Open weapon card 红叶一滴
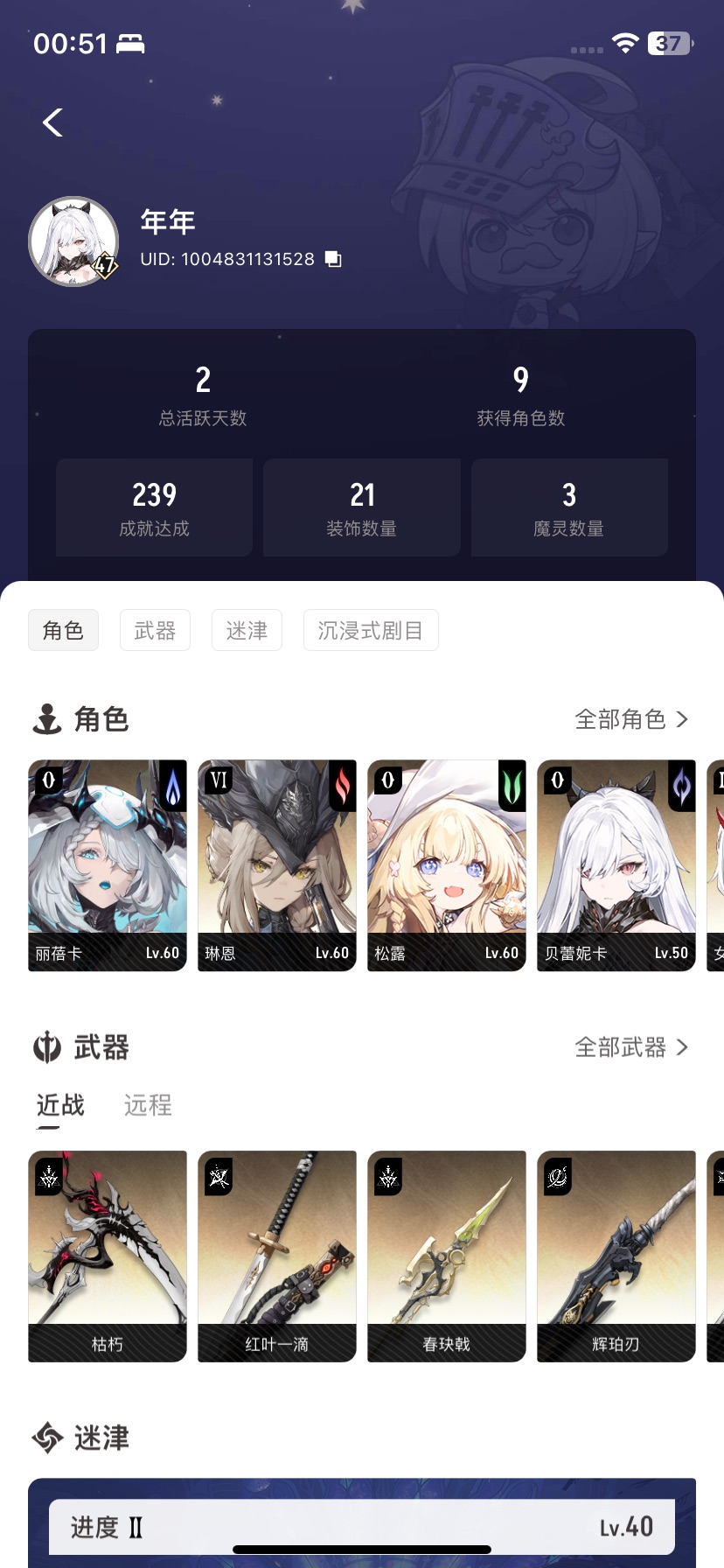The image size is (724, 1568). click(x=277, y=1256)
